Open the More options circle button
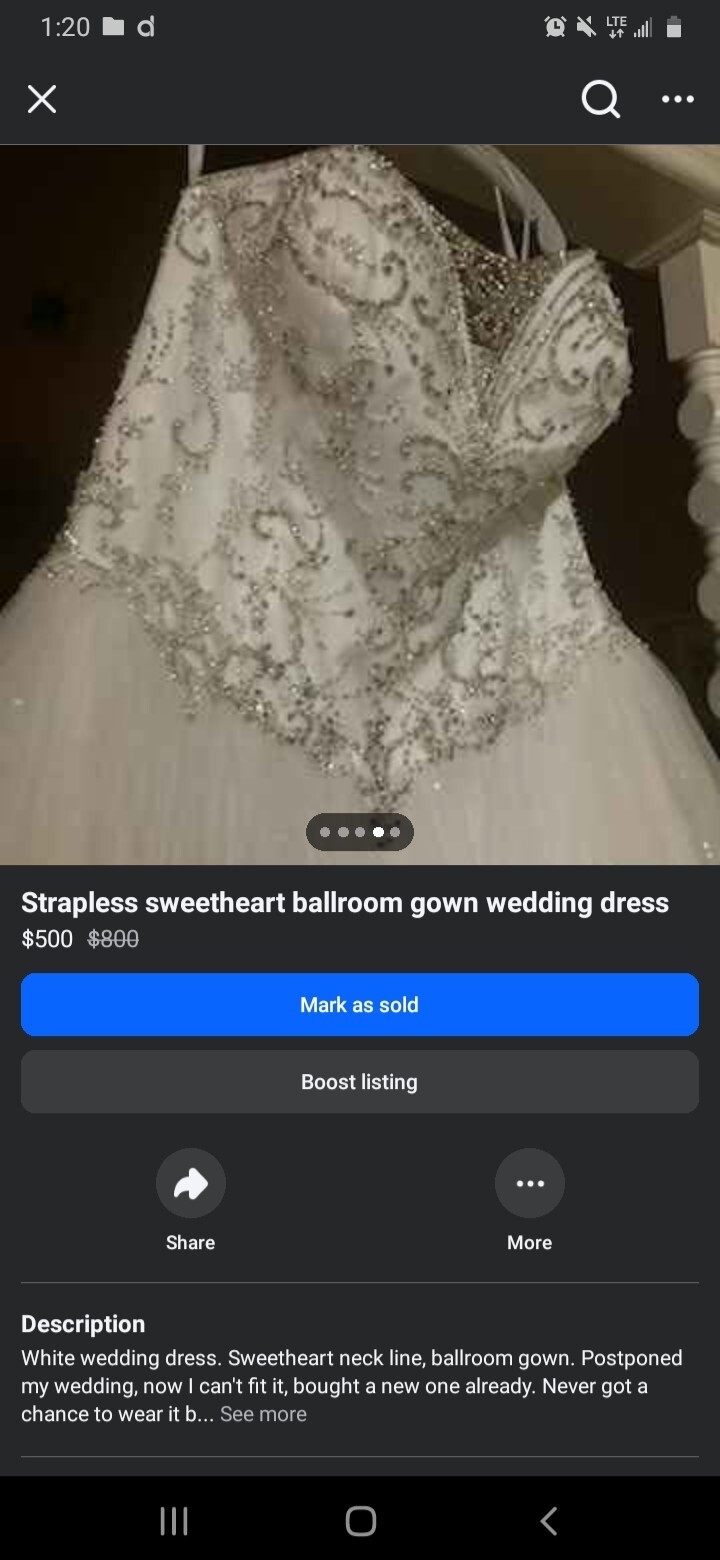Viewport: 720px width, 1560px height. tap(529, 1184)
